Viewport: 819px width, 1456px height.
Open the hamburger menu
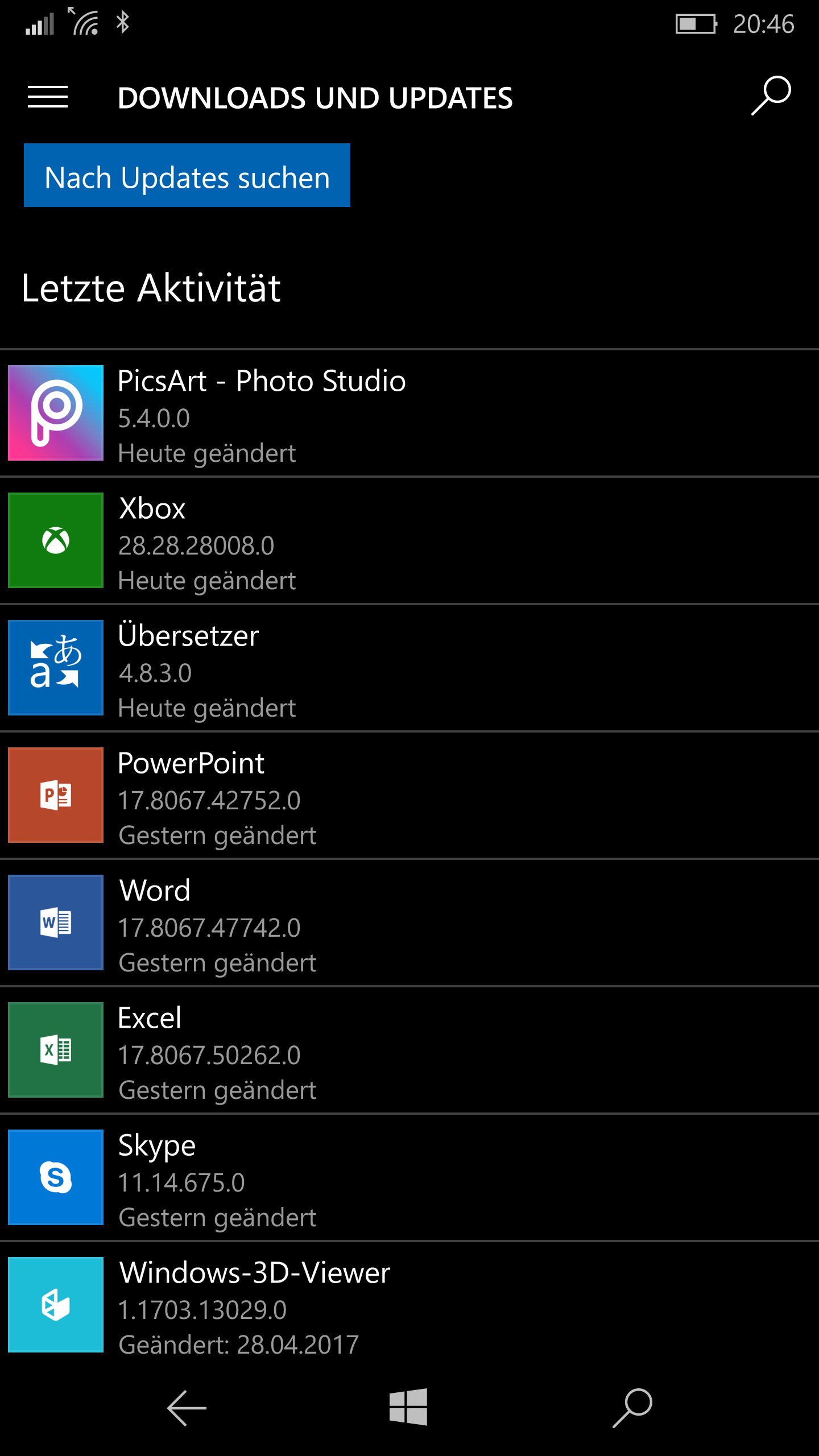[48, 97]
